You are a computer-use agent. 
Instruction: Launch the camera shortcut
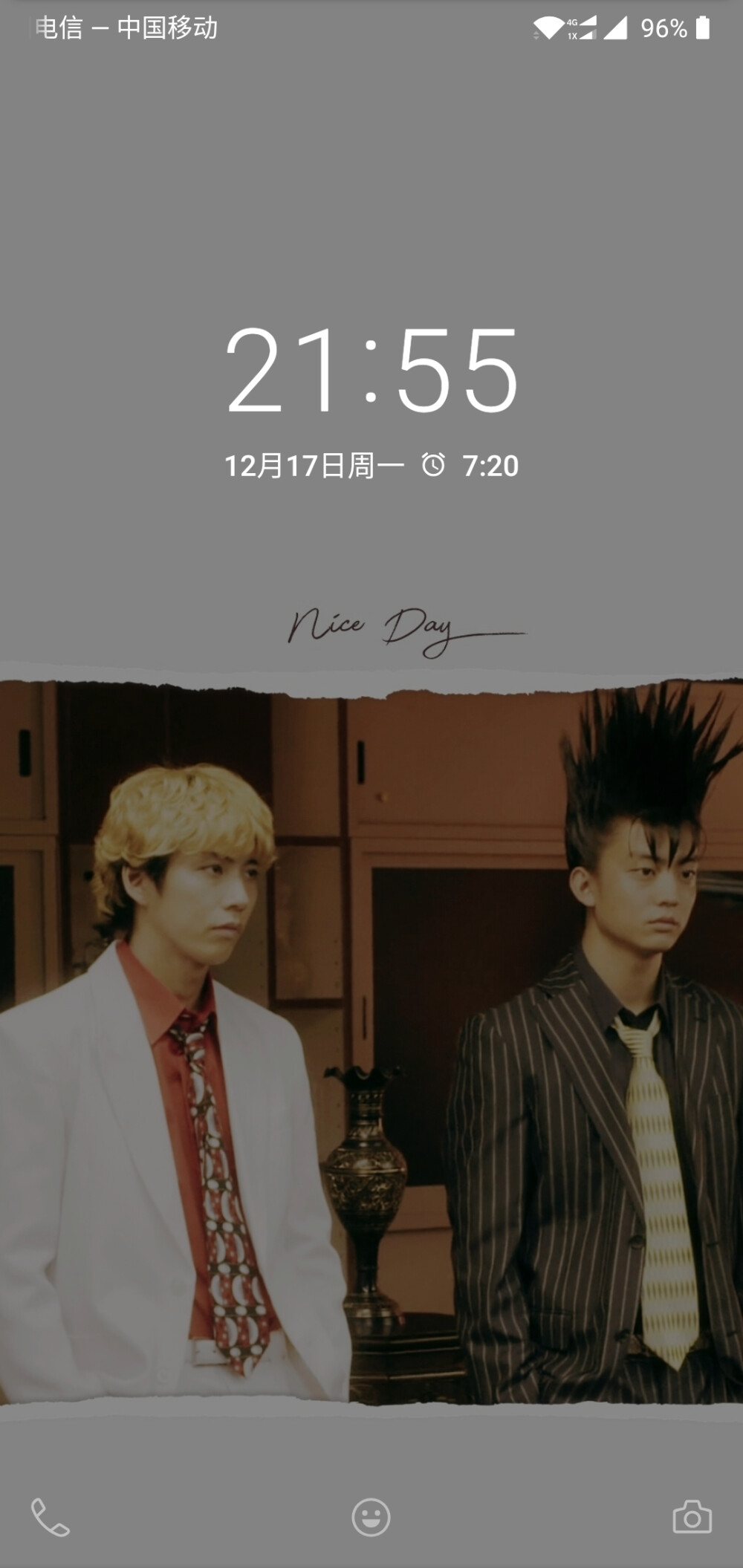click(692, 1517)
